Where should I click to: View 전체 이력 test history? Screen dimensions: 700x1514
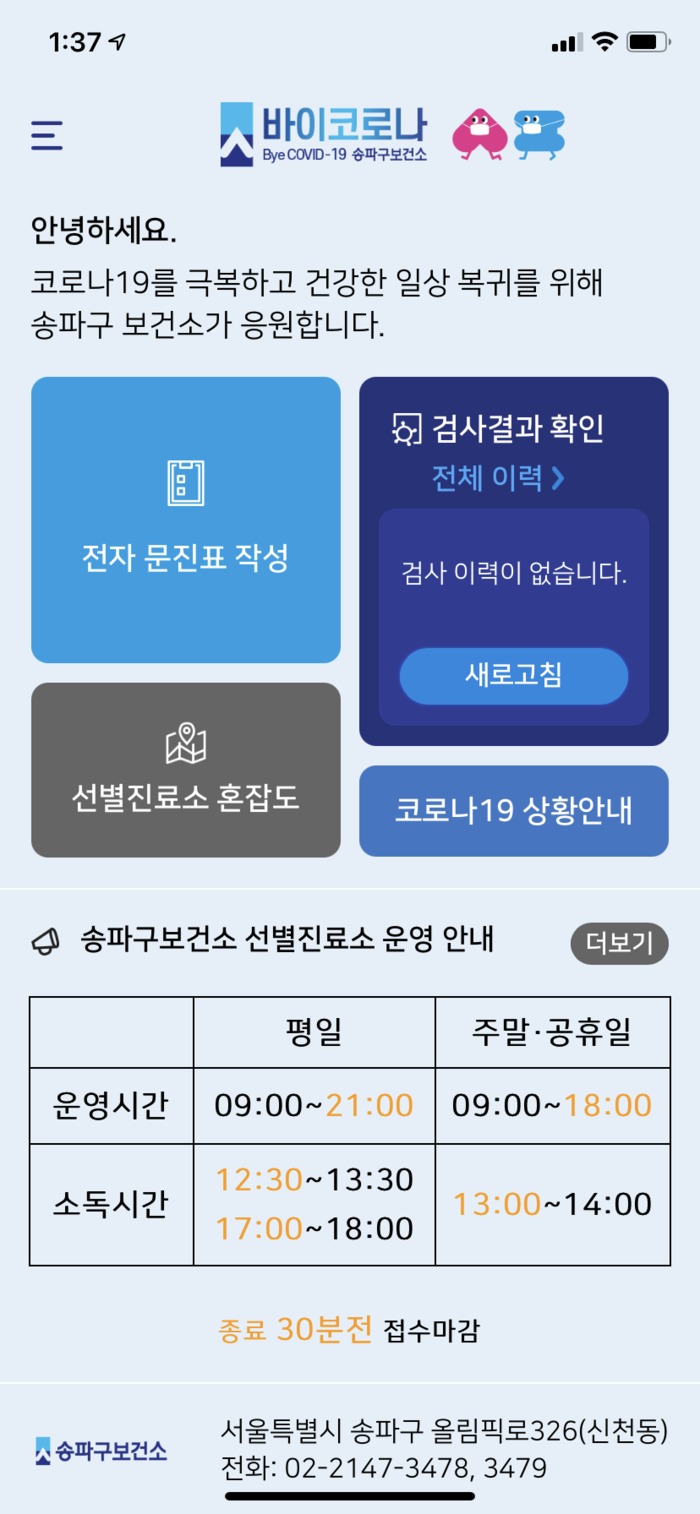(x=498, y=478)
